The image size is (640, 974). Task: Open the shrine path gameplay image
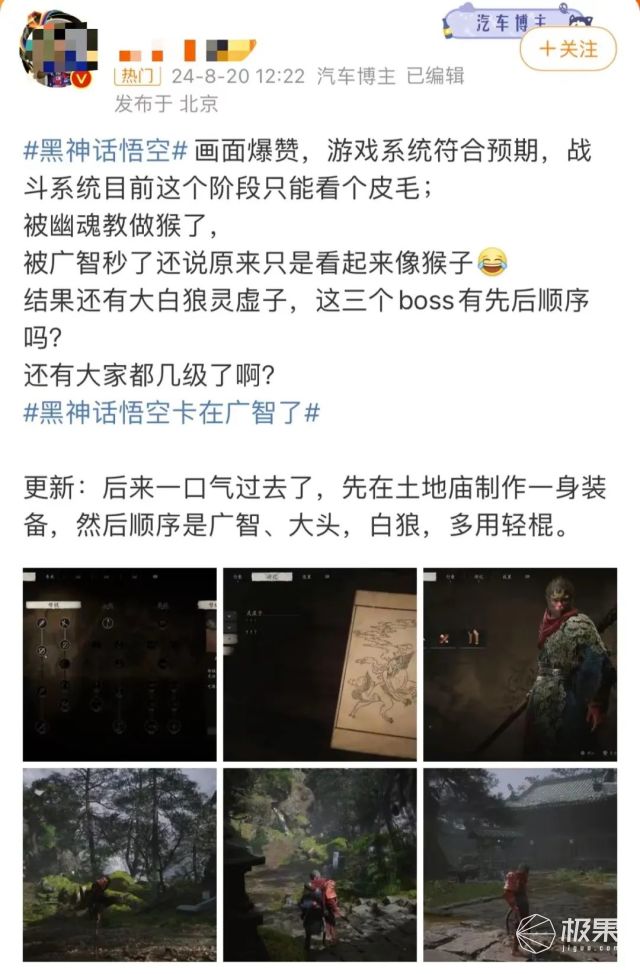tap(320, 864)
